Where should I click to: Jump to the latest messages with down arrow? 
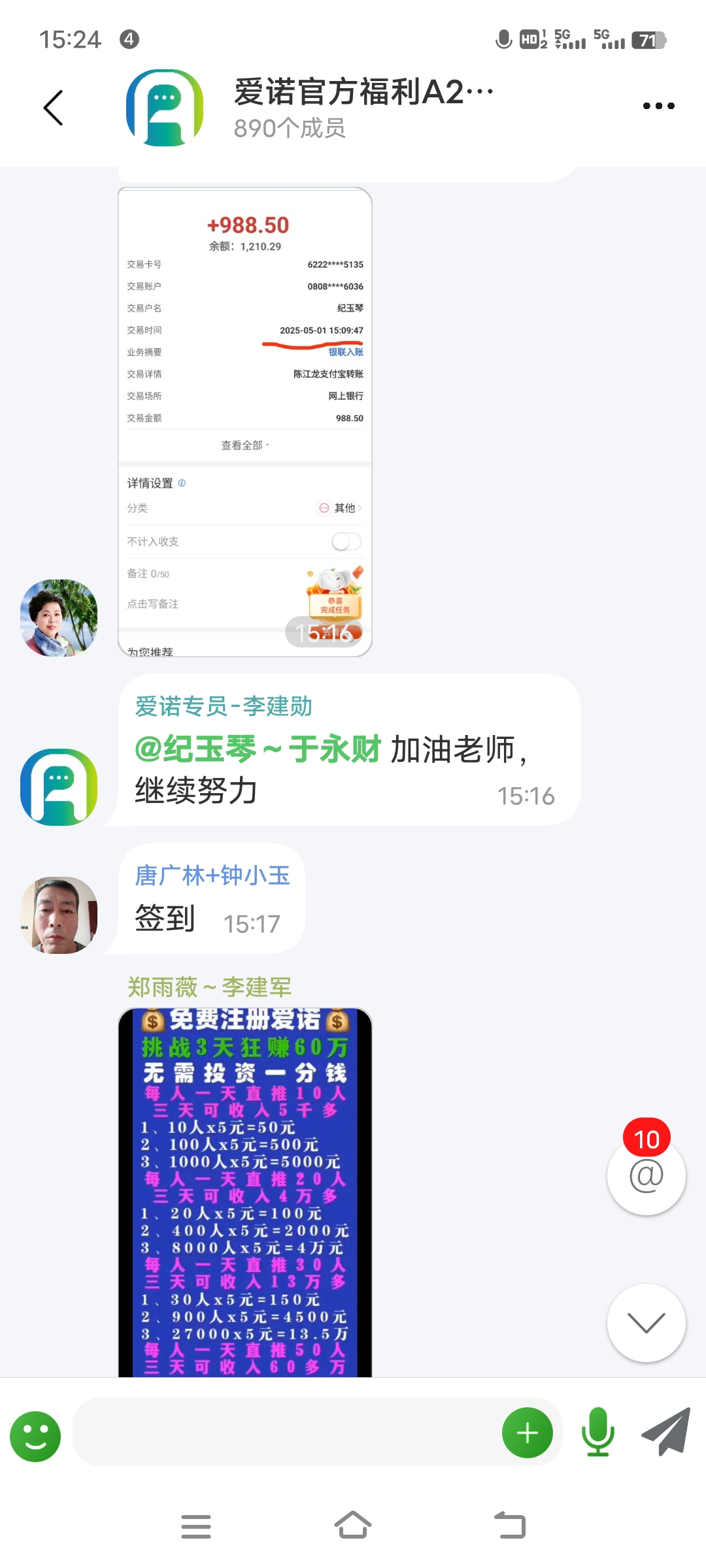click(647, 1323)
